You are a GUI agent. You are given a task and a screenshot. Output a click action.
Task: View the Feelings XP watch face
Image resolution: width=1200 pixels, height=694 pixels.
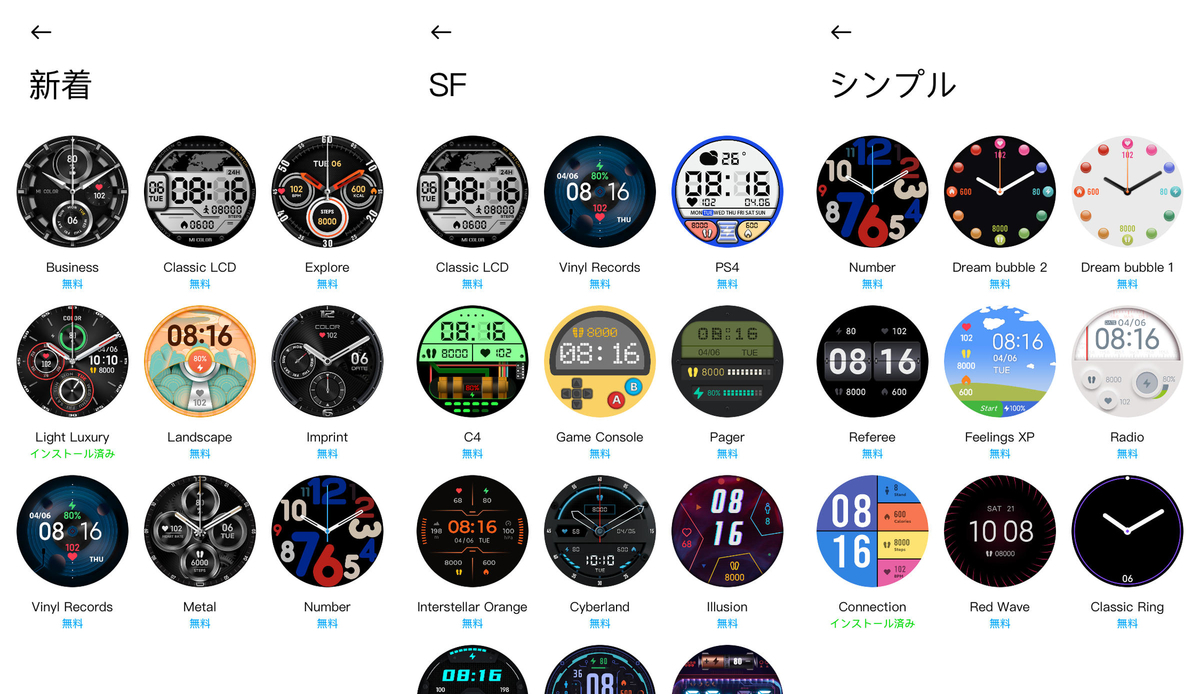pyautogui.click(x=1000, y=362)
